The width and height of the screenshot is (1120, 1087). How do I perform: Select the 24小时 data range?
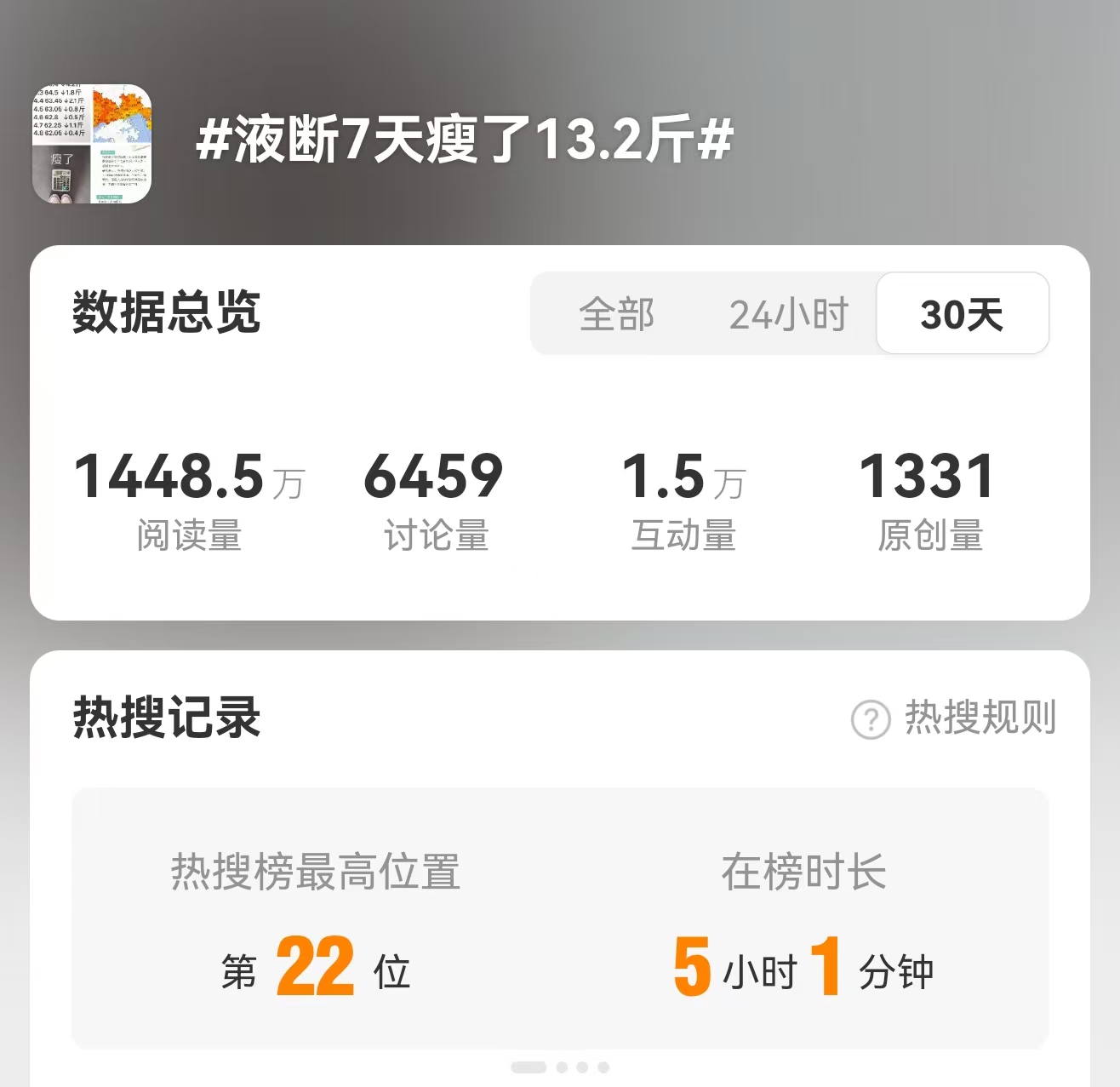[788, 314]
